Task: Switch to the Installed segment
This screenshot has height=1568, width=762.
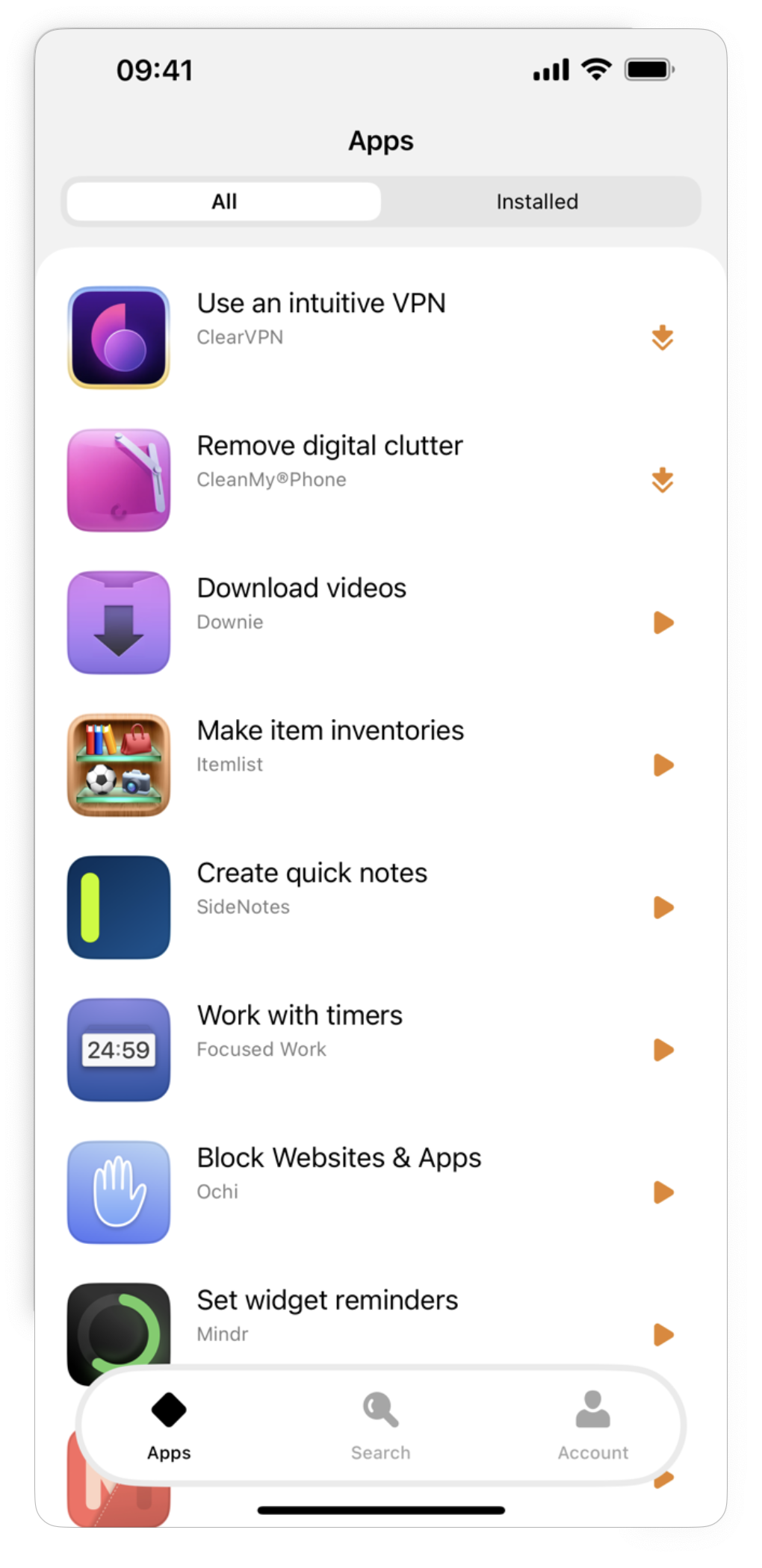Action: click(x=537, y=202)
